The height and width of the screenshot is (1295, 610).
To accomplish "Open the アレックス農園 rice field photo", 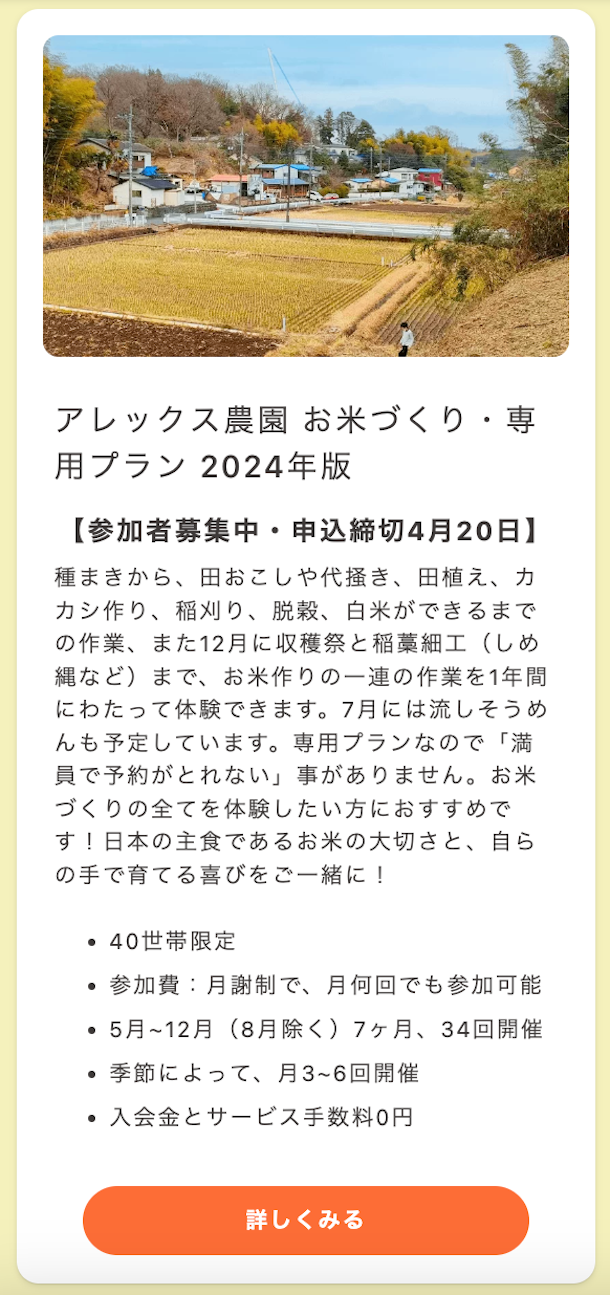I will (305, 196).
